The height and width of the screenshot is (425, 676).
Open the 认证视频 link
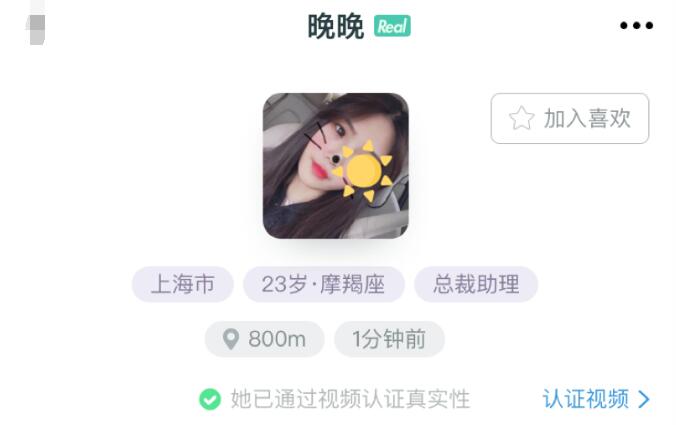[x=596, y=399]
